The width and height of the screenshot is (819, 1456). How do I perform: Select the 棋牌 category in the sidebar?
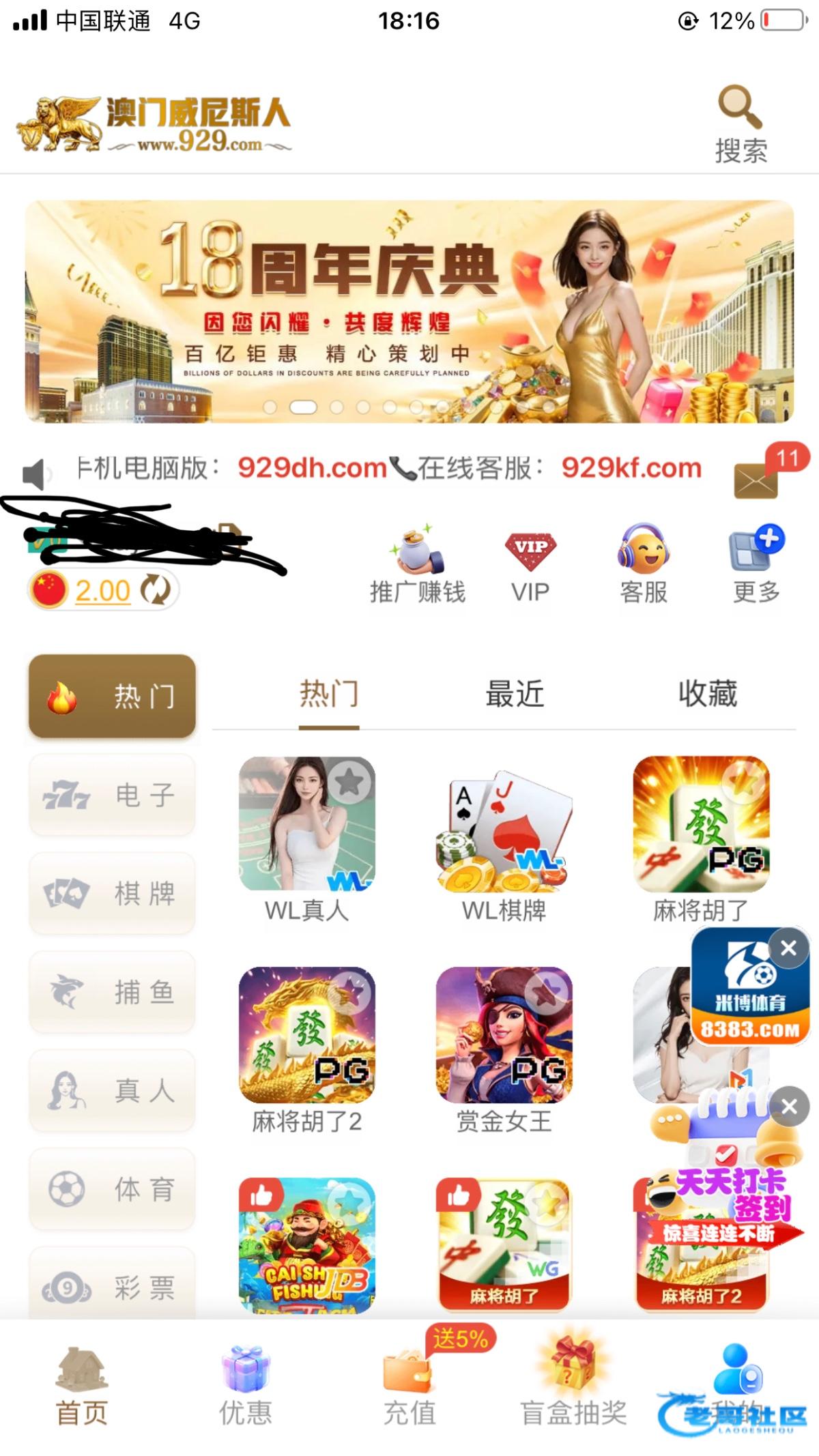pos(112,893)
